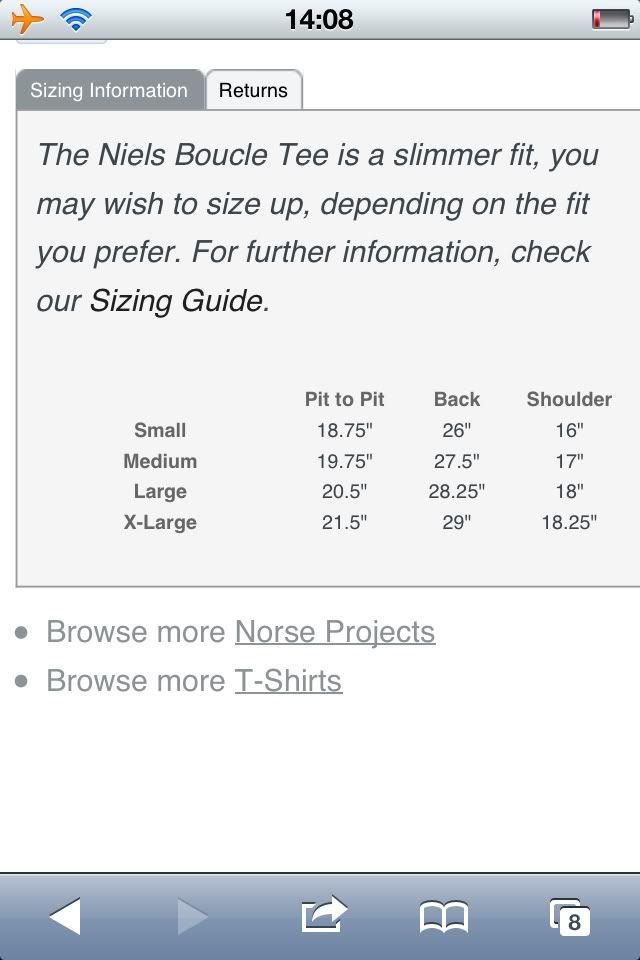Go back to the previous page
The height and width of the screenshot is (960, 640).
point(65,916)
